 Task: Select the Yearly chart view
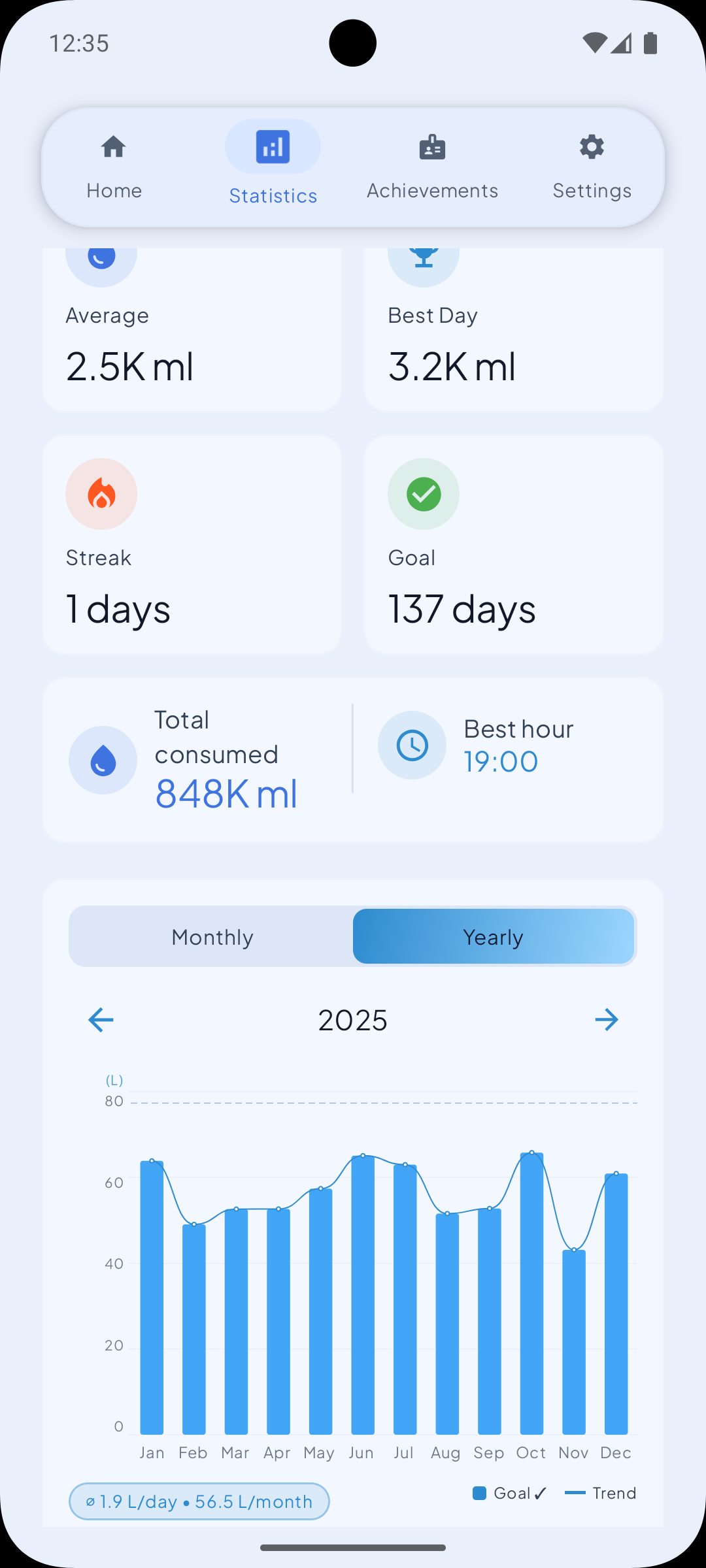click(493, 937)
